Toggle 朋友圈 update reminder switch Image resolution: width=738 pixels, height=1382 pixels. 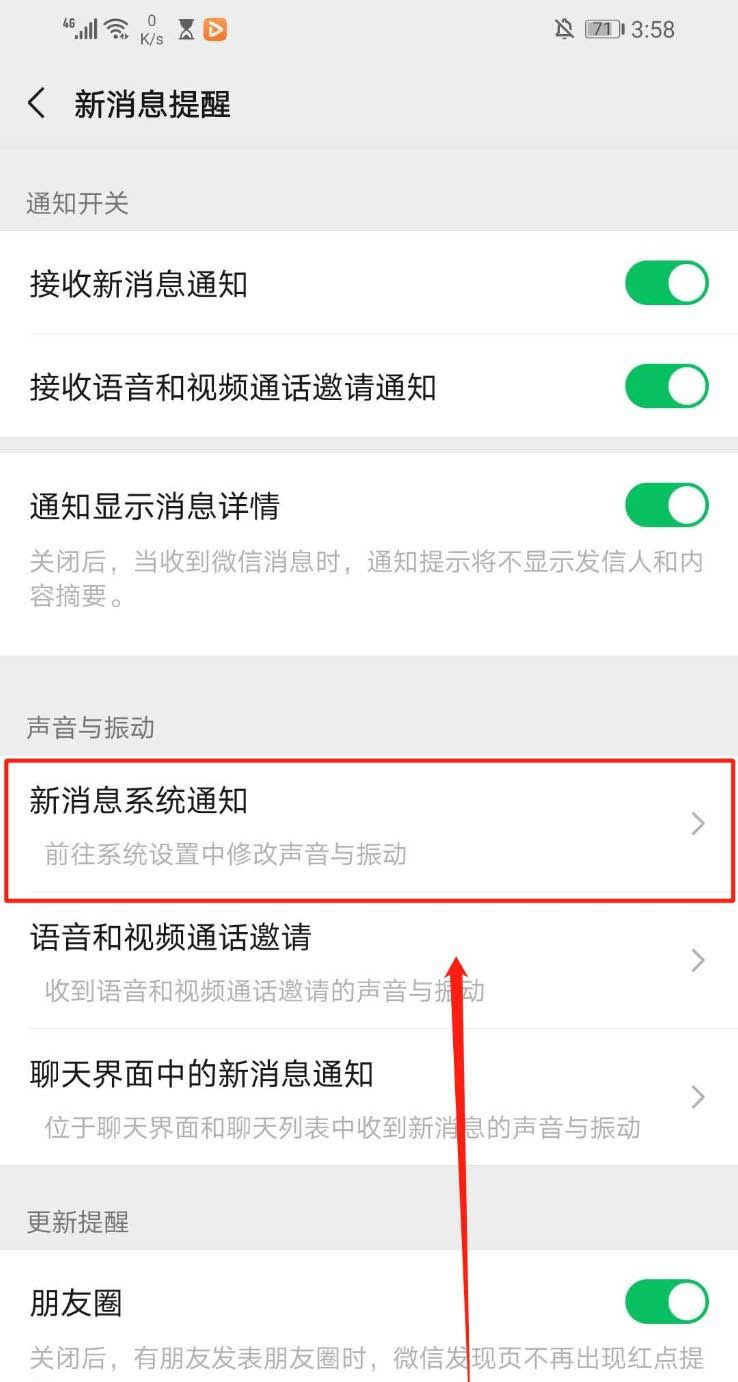(666, 1303)
